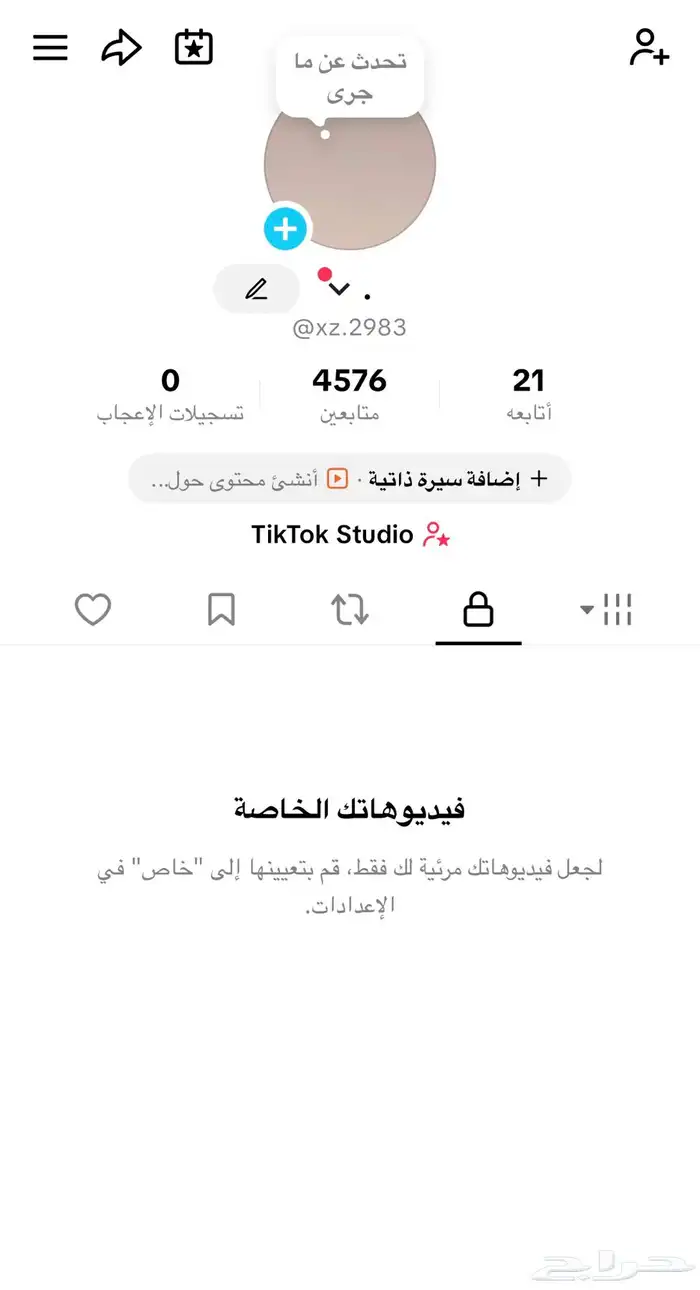Switch to the saved bookmarks tab
The width and height of the screenshot is (700, 1290).
221,609
